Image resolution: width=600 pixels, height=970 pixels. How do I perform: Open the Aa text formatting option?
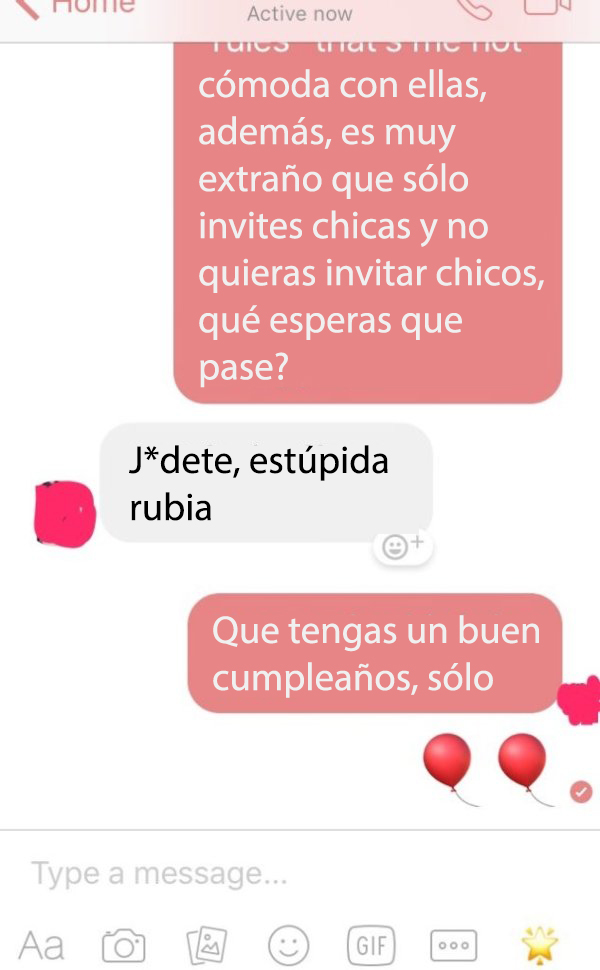(x=42, y=945)
